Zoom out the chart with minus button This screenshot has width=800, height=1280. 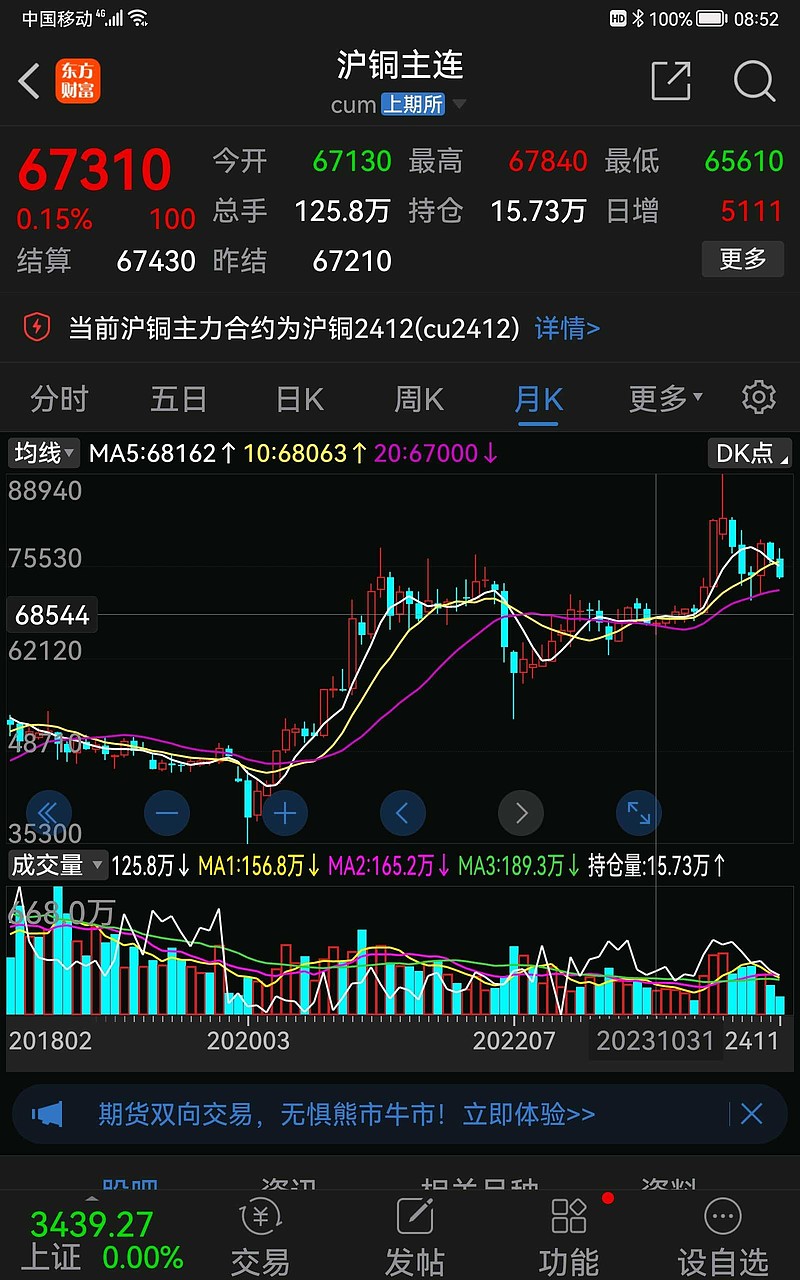pyautogui.click(x=167, y=813)
